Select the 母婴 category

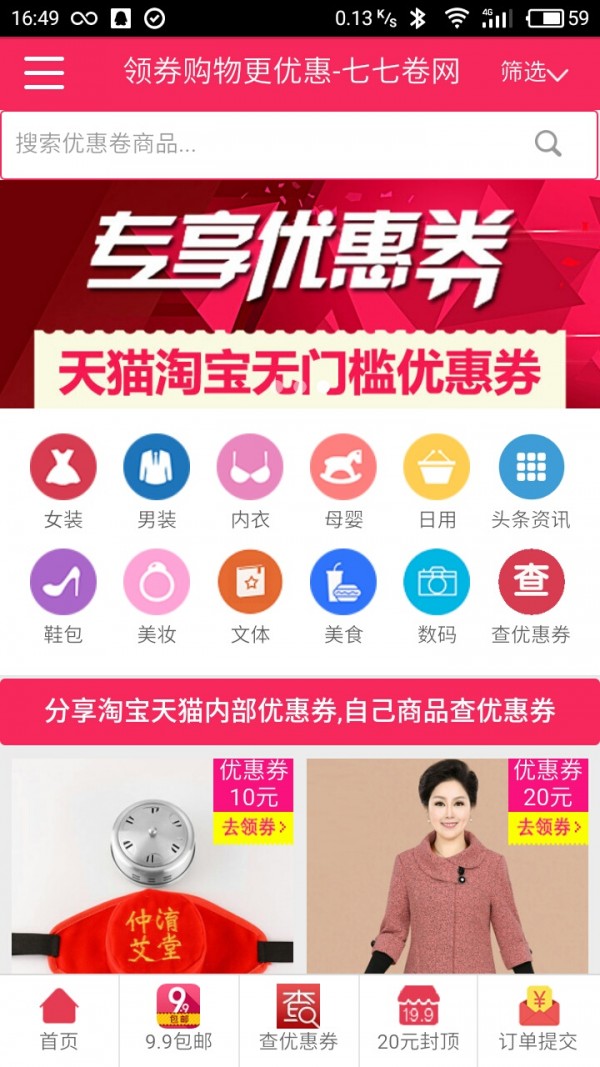click(343, 480)
